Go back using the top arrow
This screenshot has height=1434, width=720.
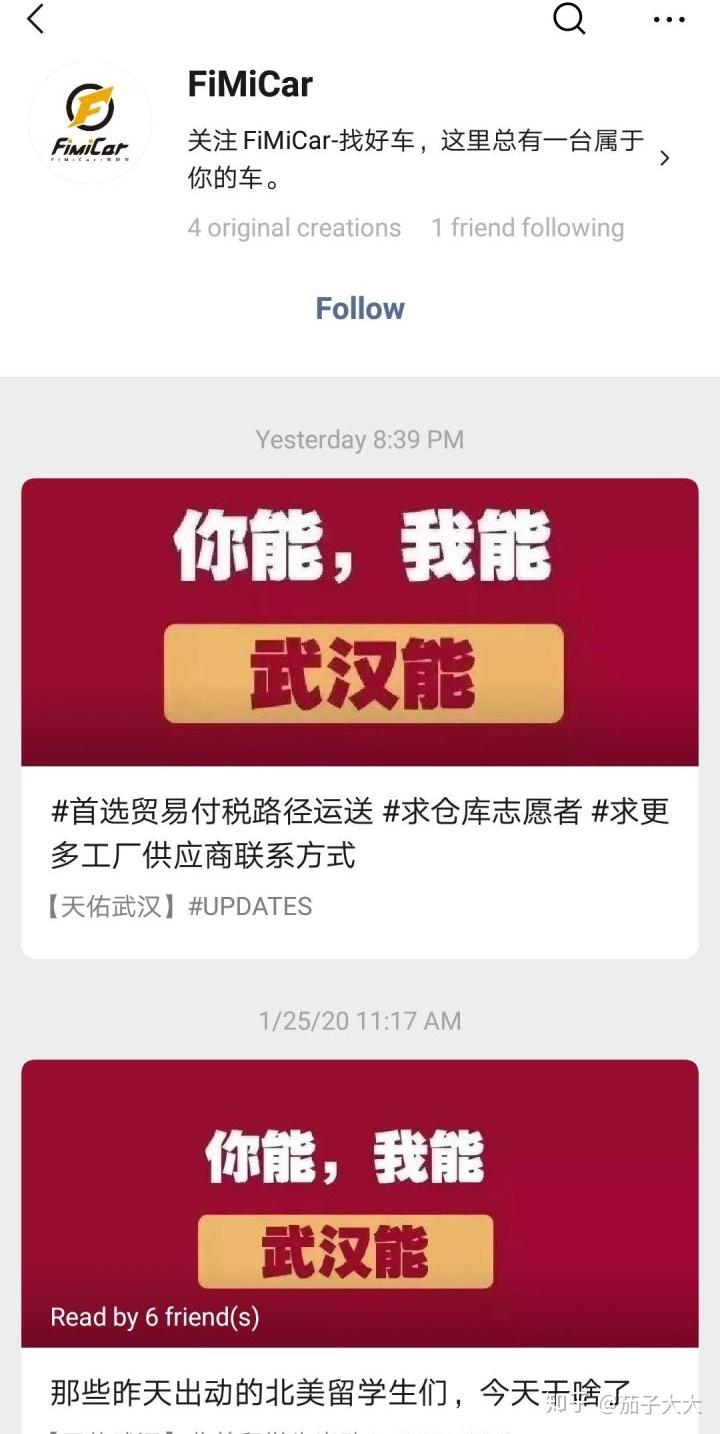(36, 19)
